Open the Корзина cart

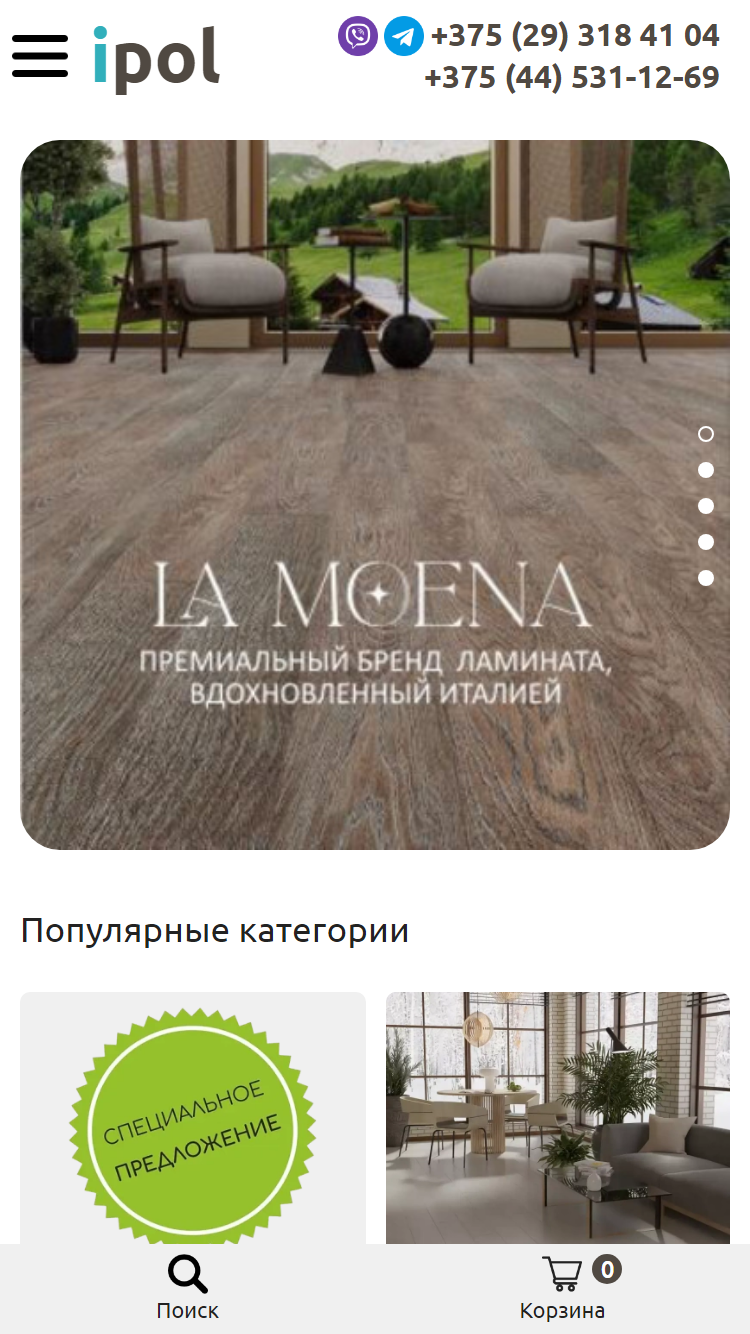pos(562,1288)
